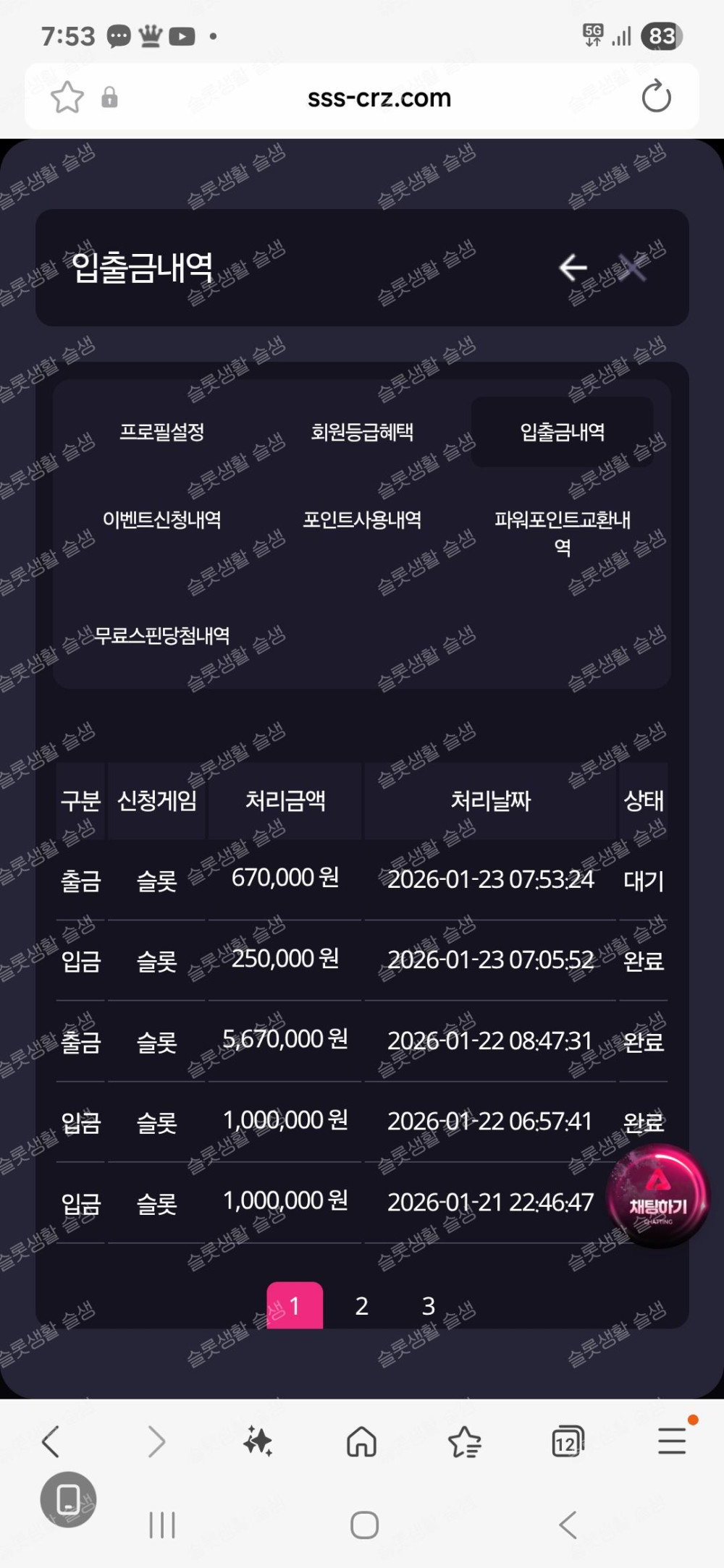The height and width of the screenshot is (1568, 724).
Task: Go to page 2 of results
Action: tap(362, 1305)
